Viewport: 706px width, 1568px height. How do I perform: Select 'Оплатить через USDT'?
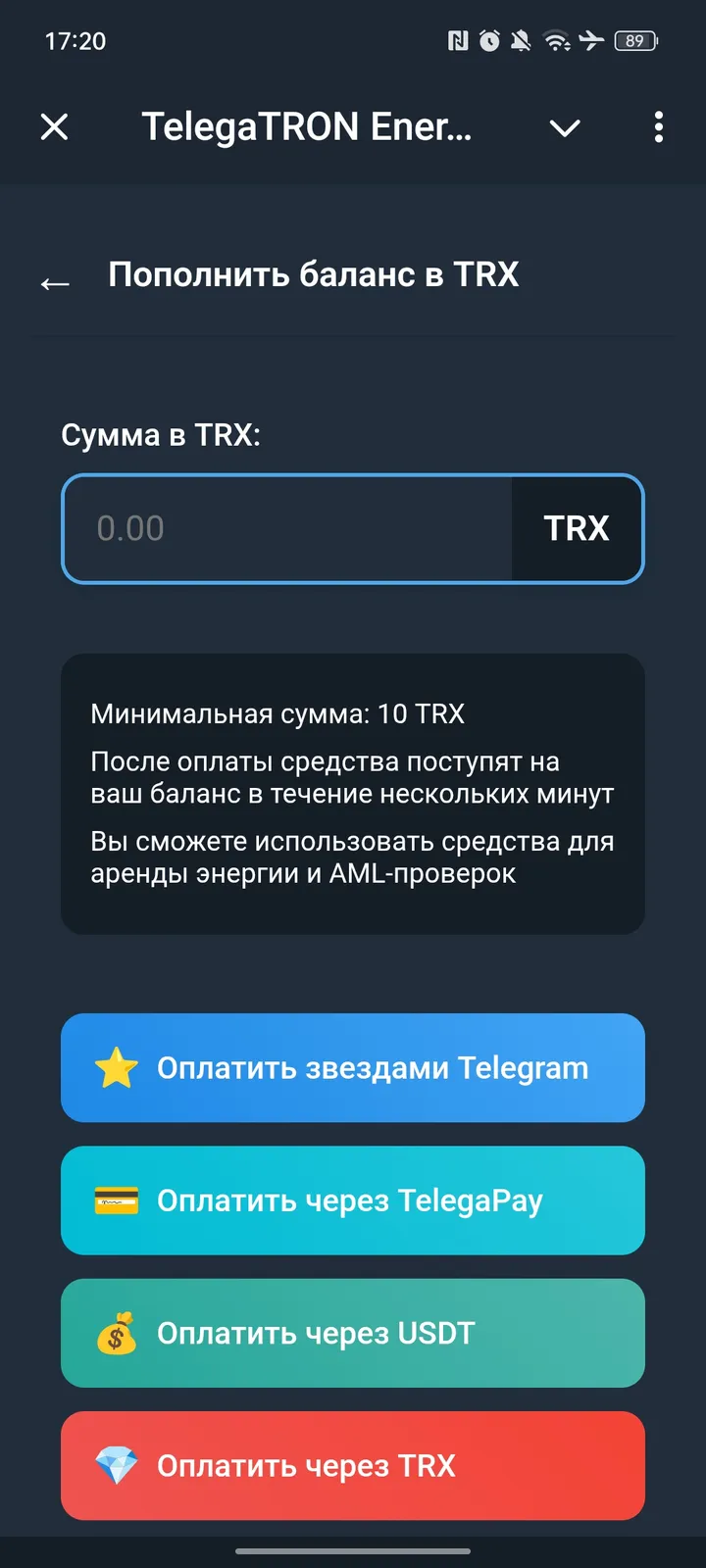pyautogui.click(x=353, y=1334)
